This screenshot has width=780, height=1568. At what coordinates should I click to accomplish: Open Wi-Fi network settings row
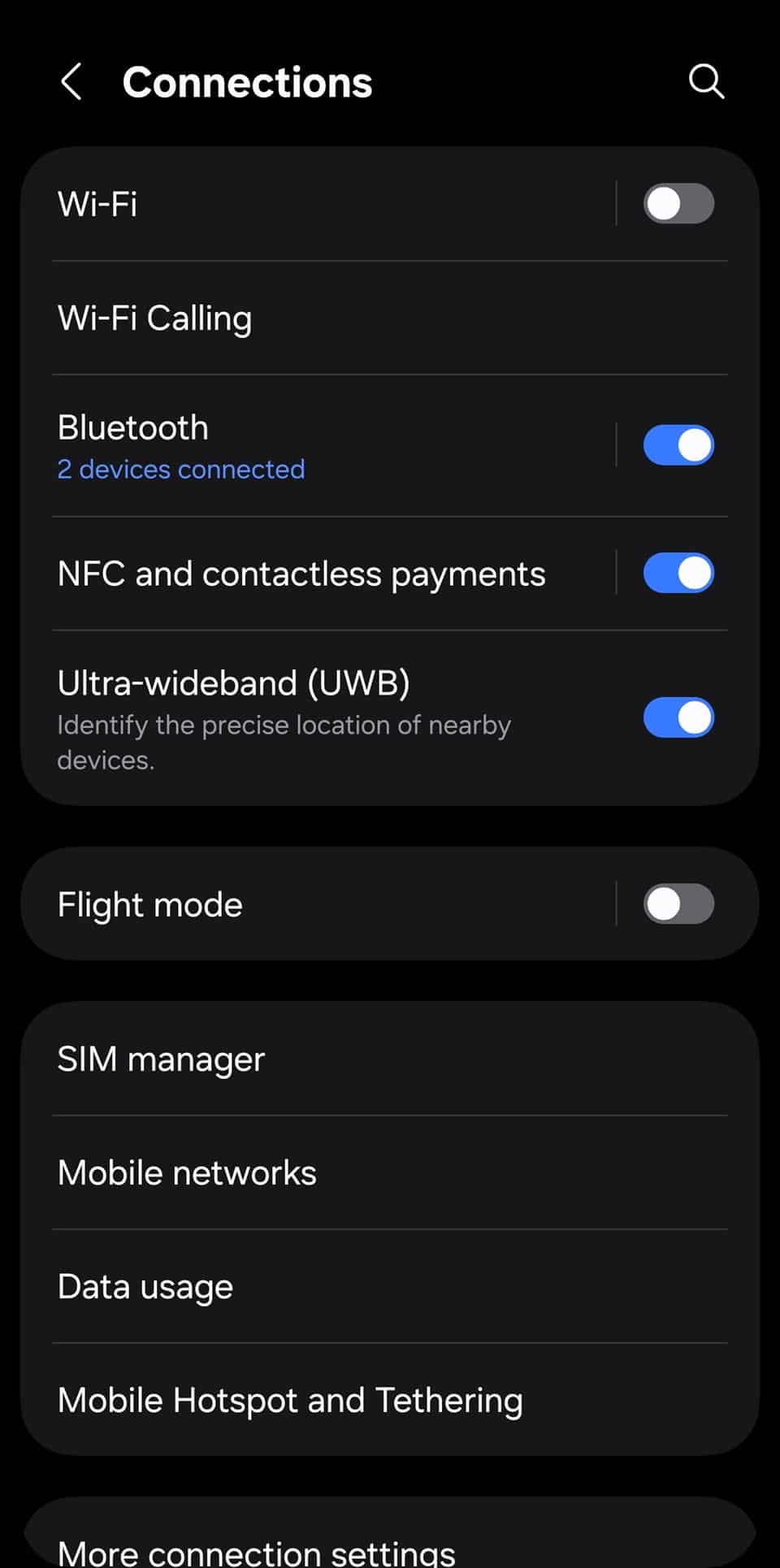[x=325, y=203]
